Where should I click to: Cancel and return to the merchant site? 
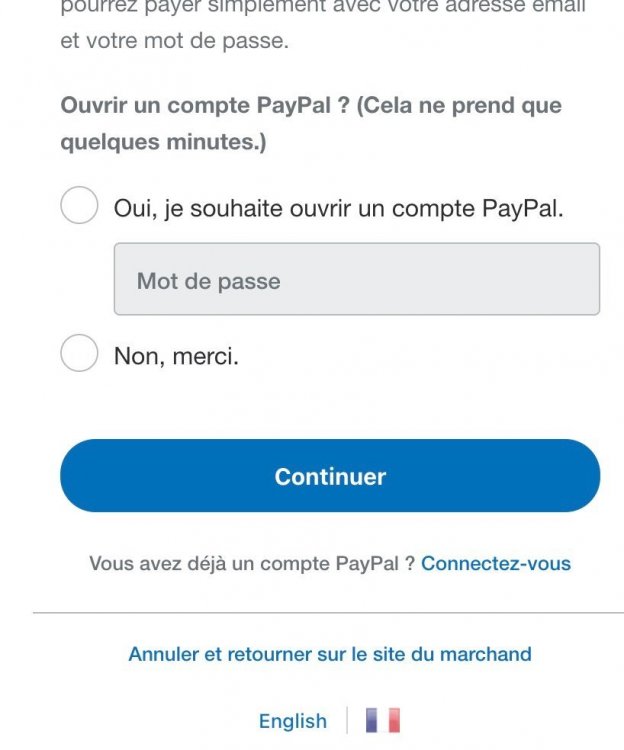pyautogui.click(x=330, y=655)
